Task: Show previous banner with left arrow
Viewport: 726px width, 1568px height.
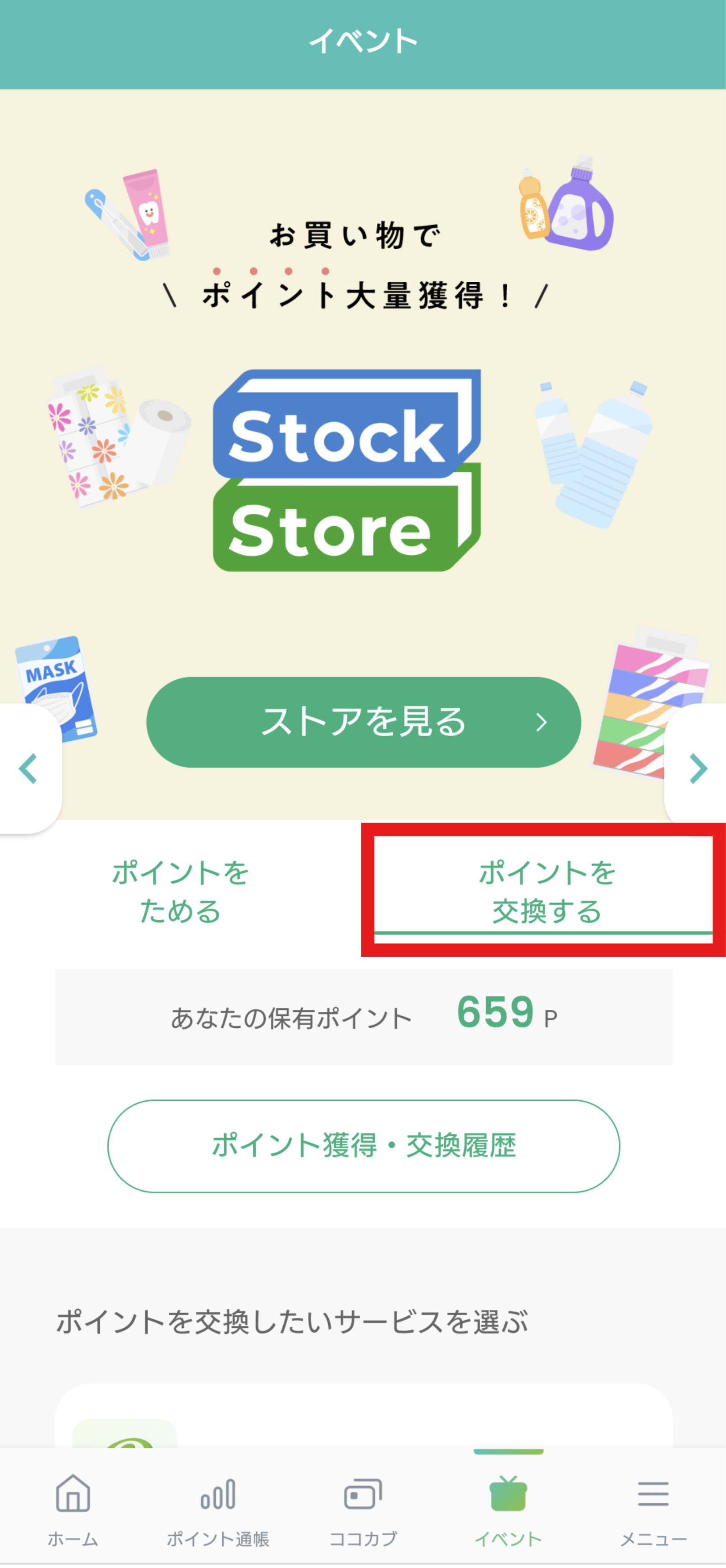Action: click(28, 768)
